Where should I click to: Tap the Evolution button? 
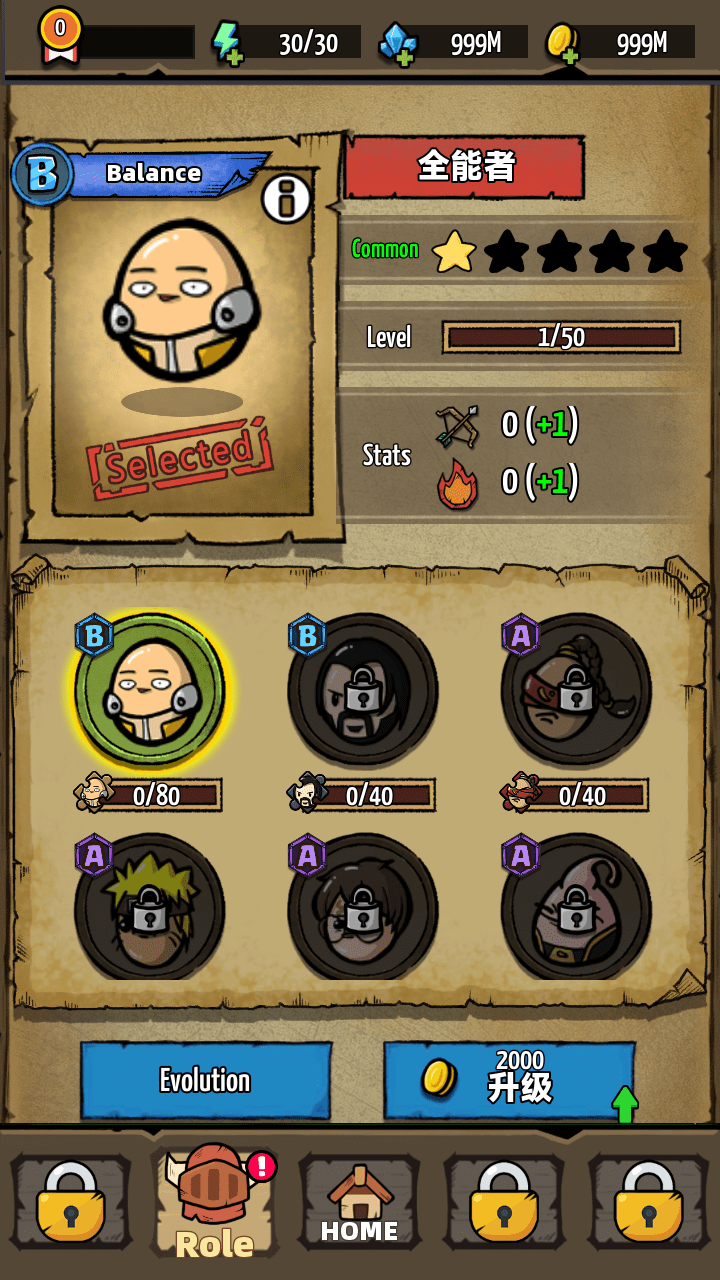pyautogui.click(x=205, y=1080)
